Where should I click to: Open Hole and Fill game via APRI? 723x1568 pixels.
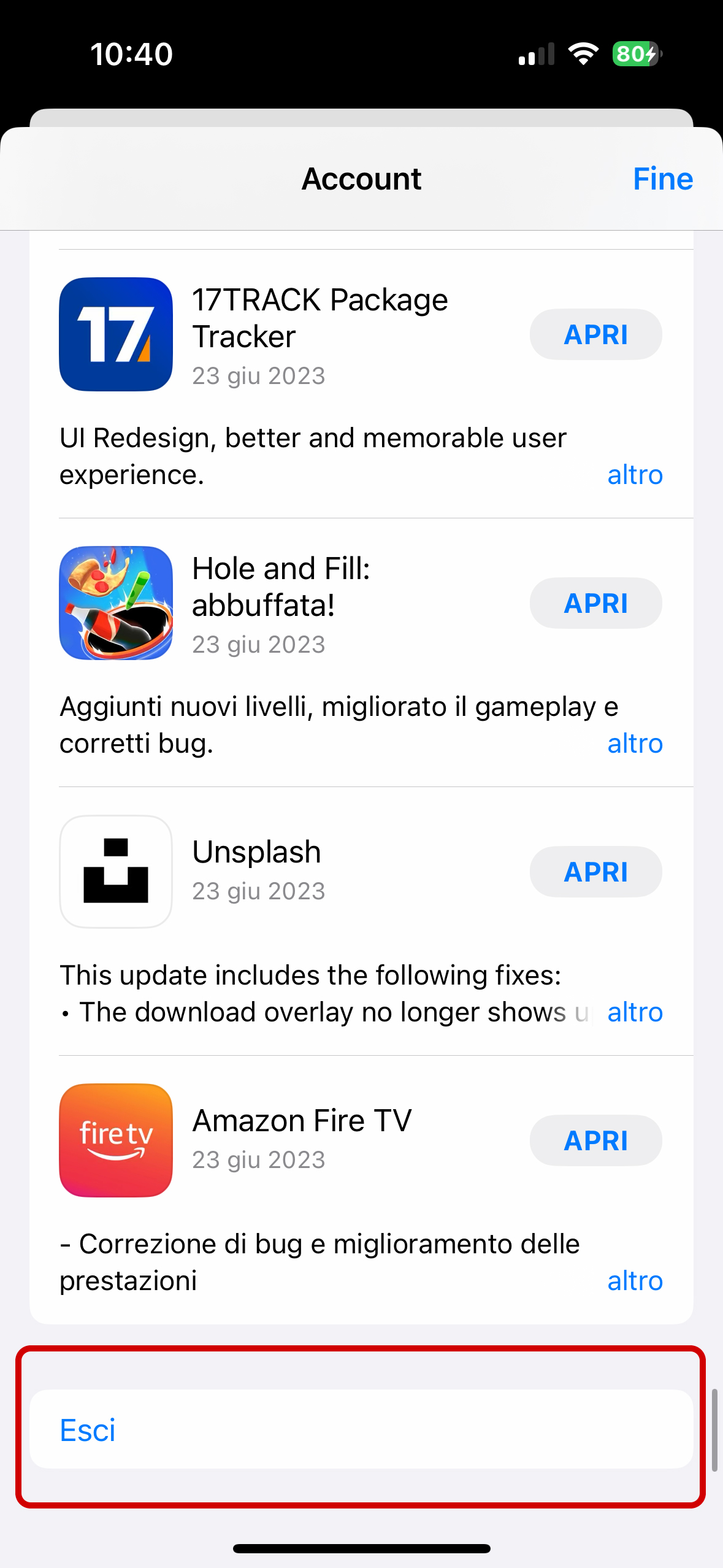click(595, 603)
